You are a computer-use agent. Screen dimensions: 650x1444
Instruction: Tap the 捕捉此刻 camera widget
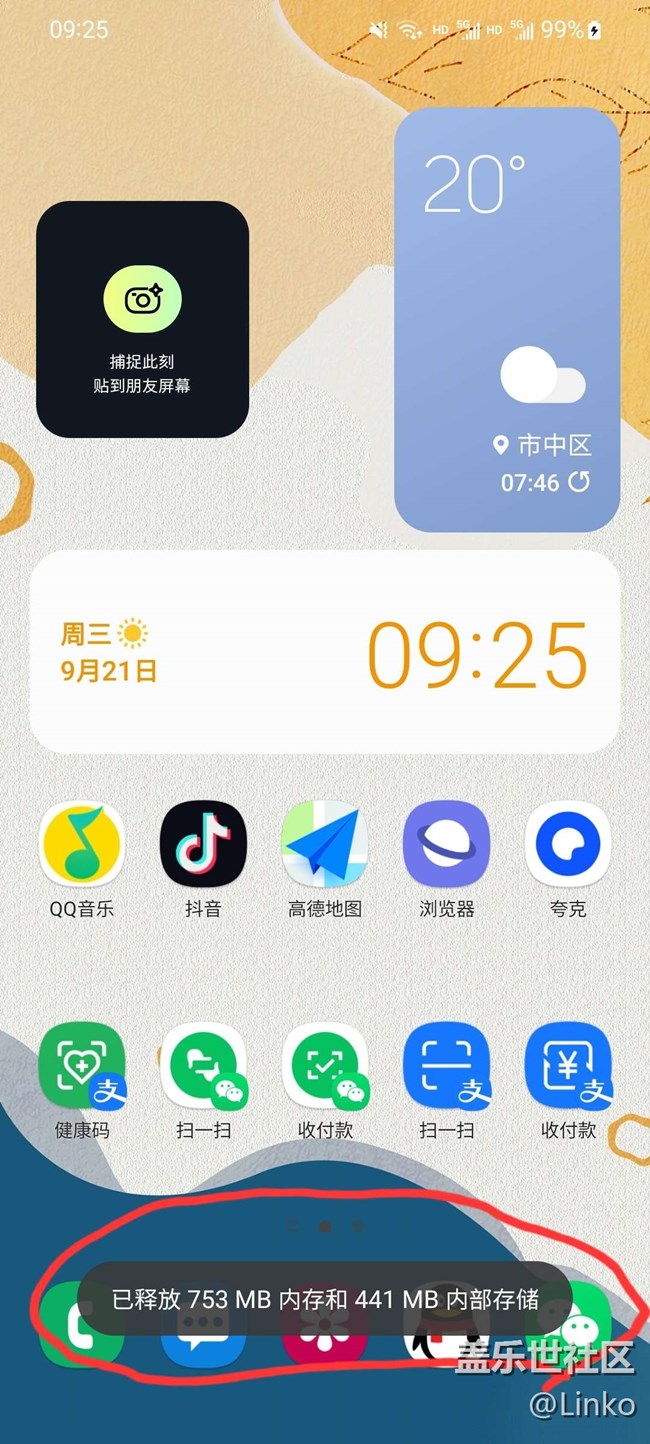point(142,319)
